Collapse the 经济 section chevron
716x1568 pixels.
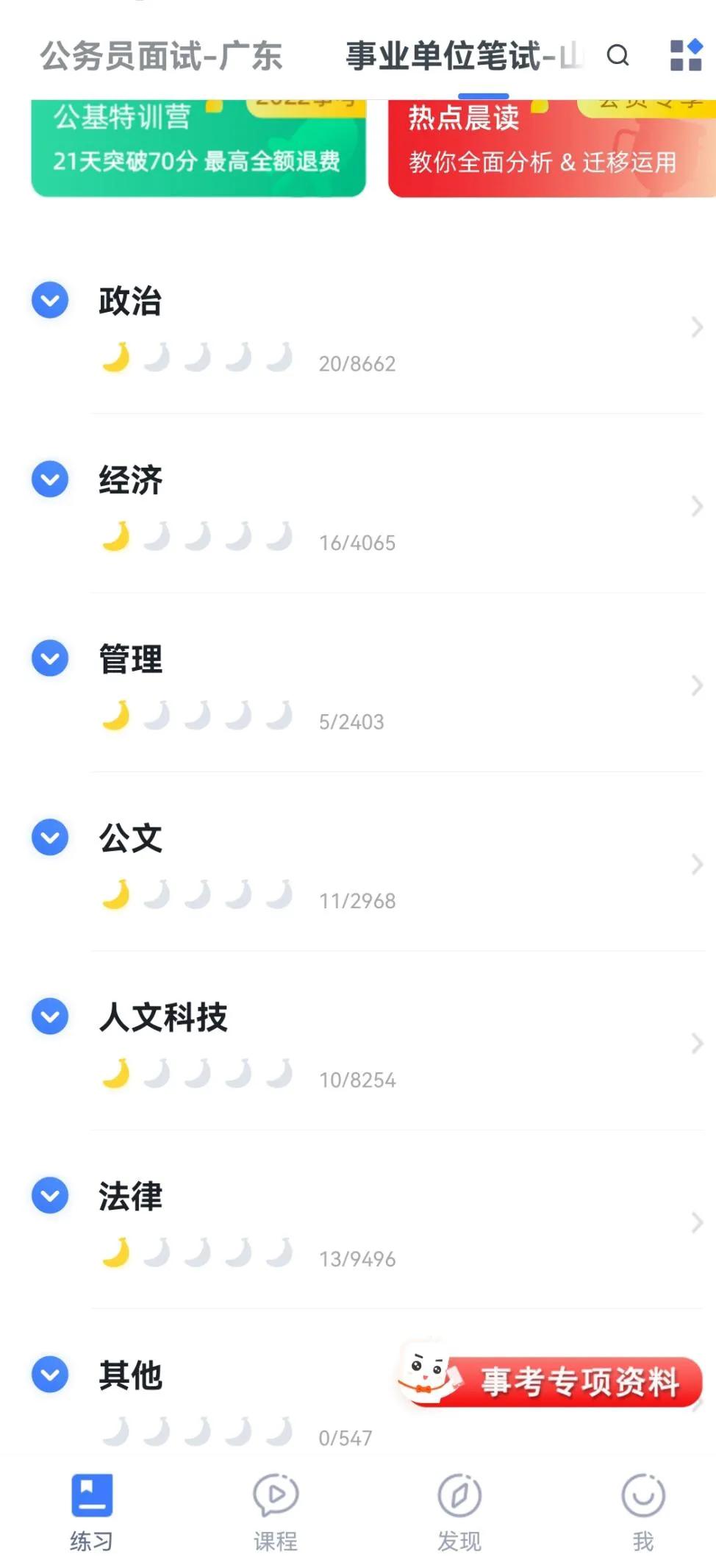(49, 479)
